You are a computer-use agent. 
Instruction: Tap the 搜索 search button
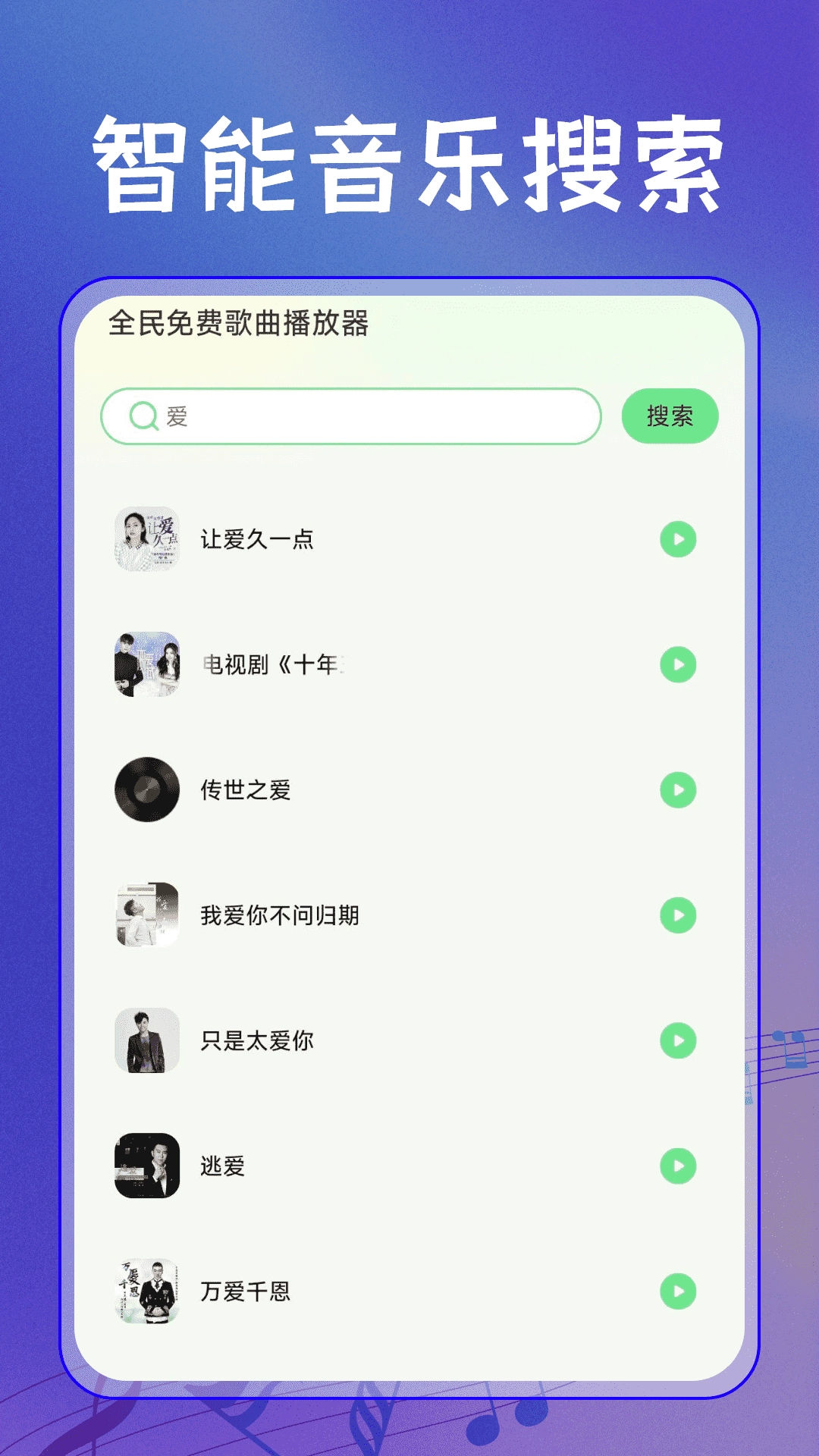click(x=670, y=414)
